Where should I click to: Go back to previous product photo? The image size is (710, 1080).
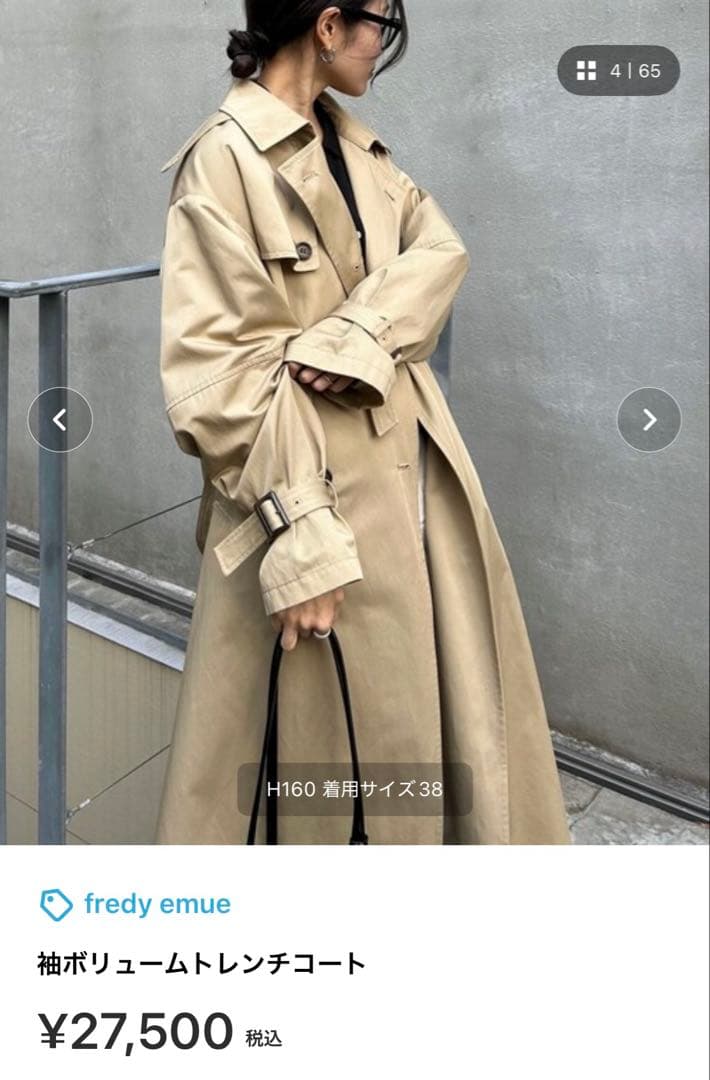click(60, 419)
